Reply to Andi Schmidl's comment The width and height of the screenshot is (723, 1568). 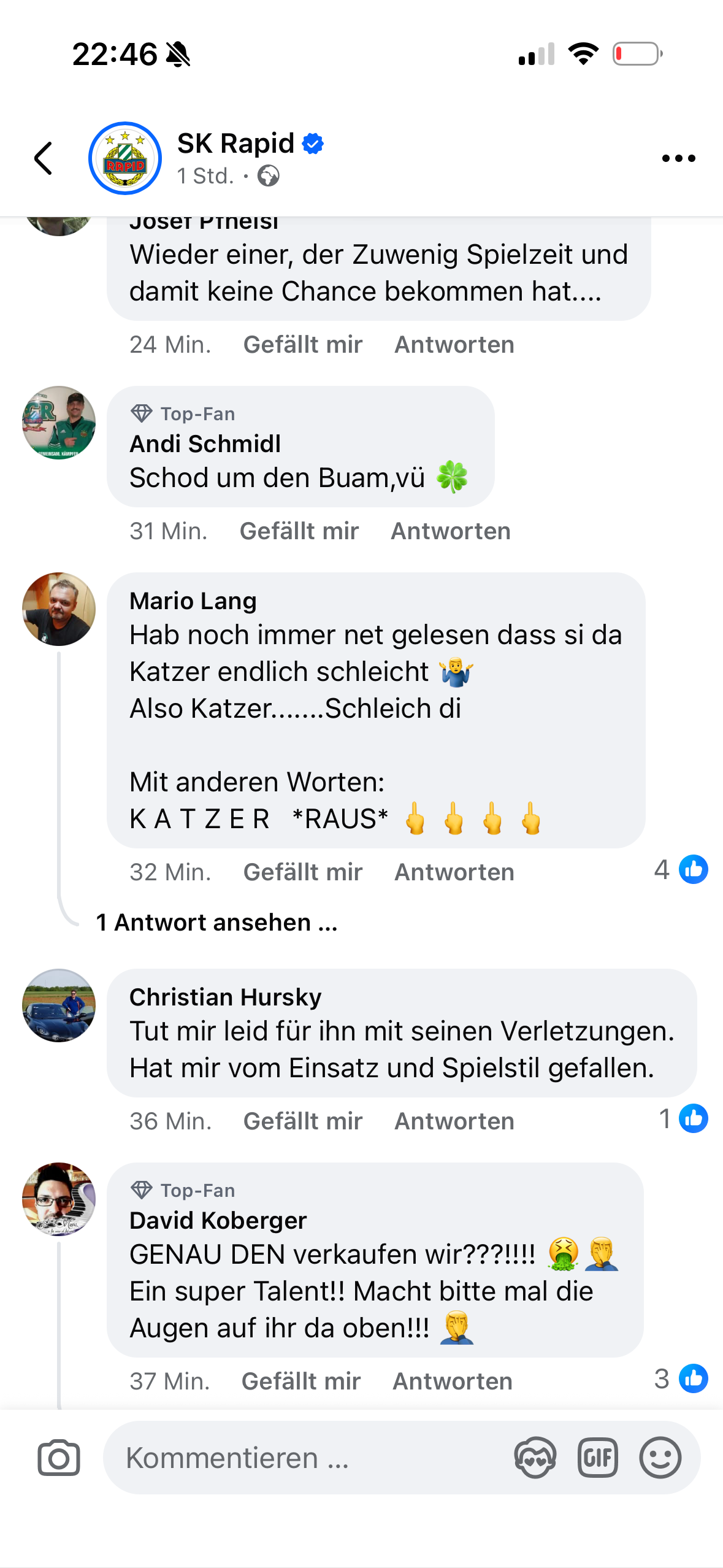[450, 531]
